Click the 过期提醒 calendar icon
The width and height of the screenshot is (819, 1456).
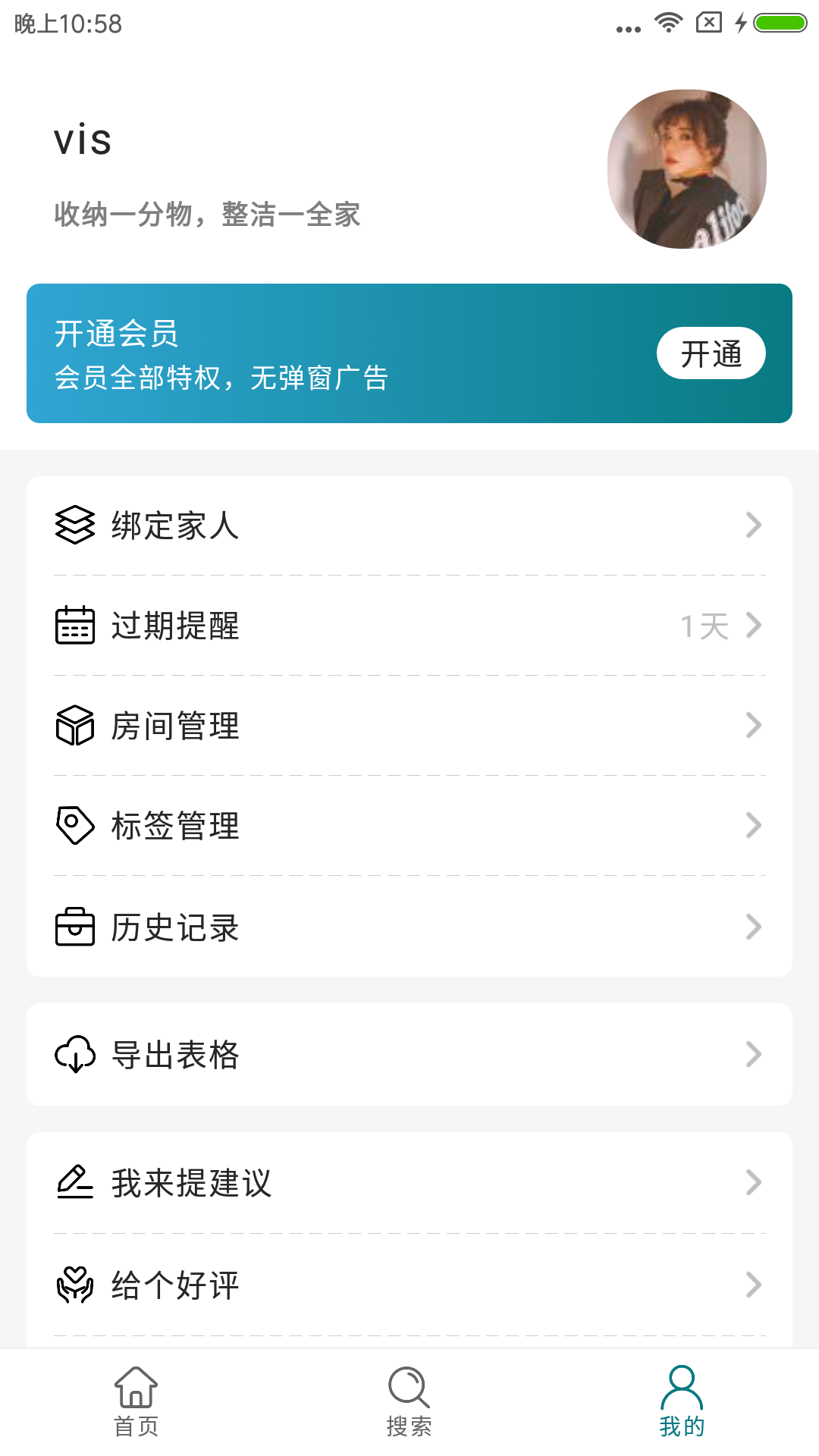pyautogui.click(x=74, y=626)
